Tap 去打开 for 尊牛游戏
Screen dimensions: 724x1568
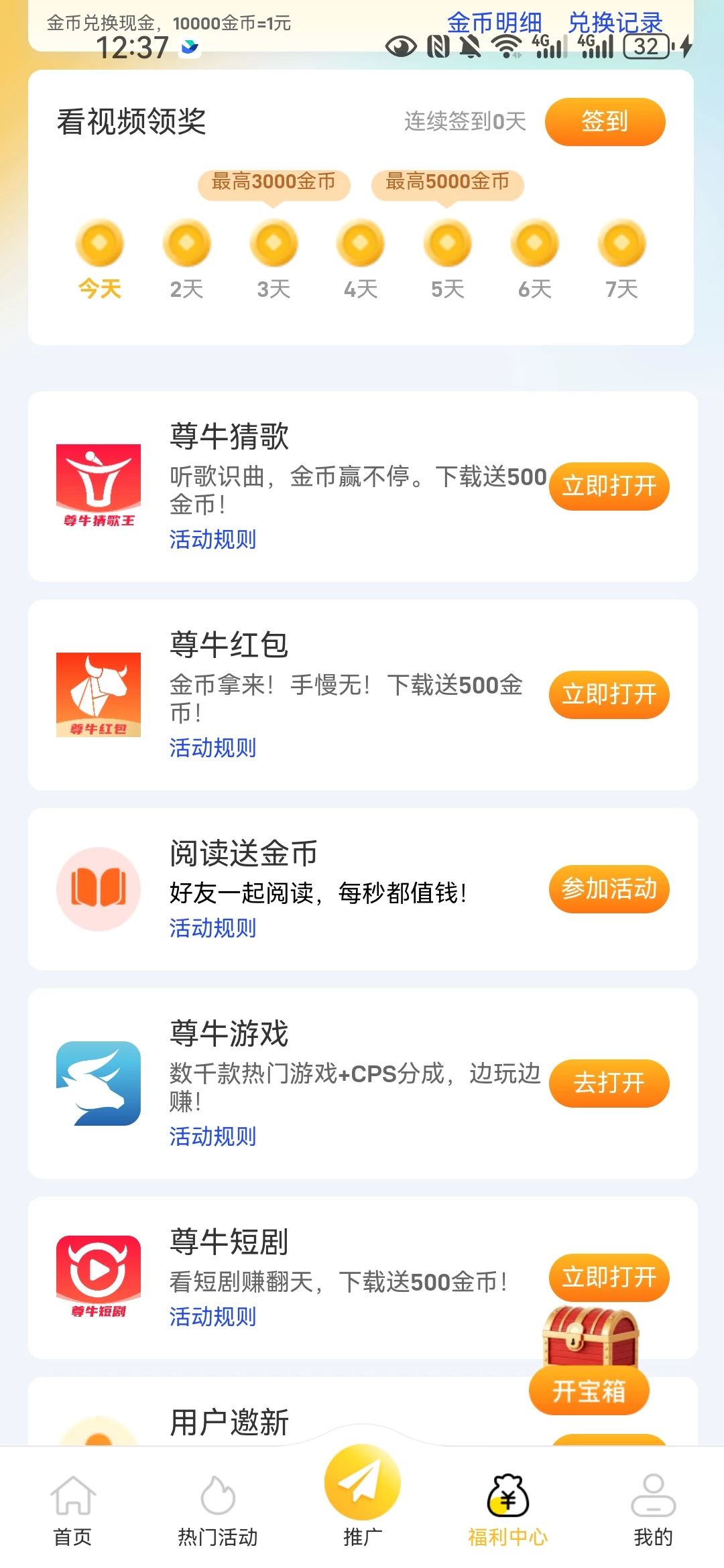(609, 1084)
